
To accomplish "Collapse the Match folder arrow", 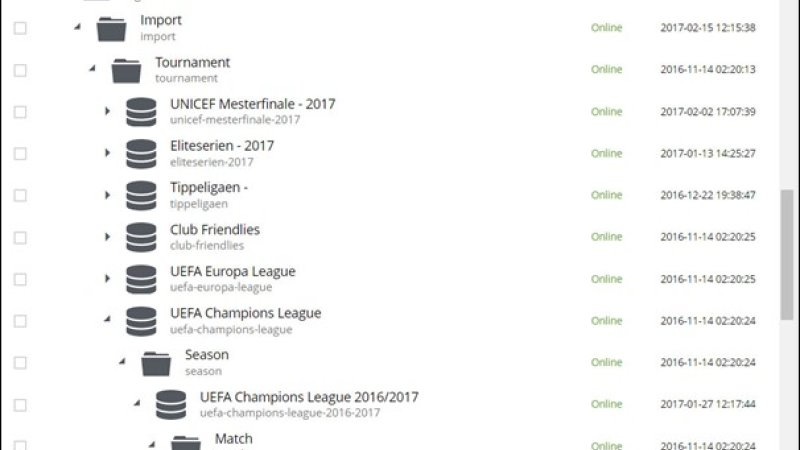I will click(152, 443).
